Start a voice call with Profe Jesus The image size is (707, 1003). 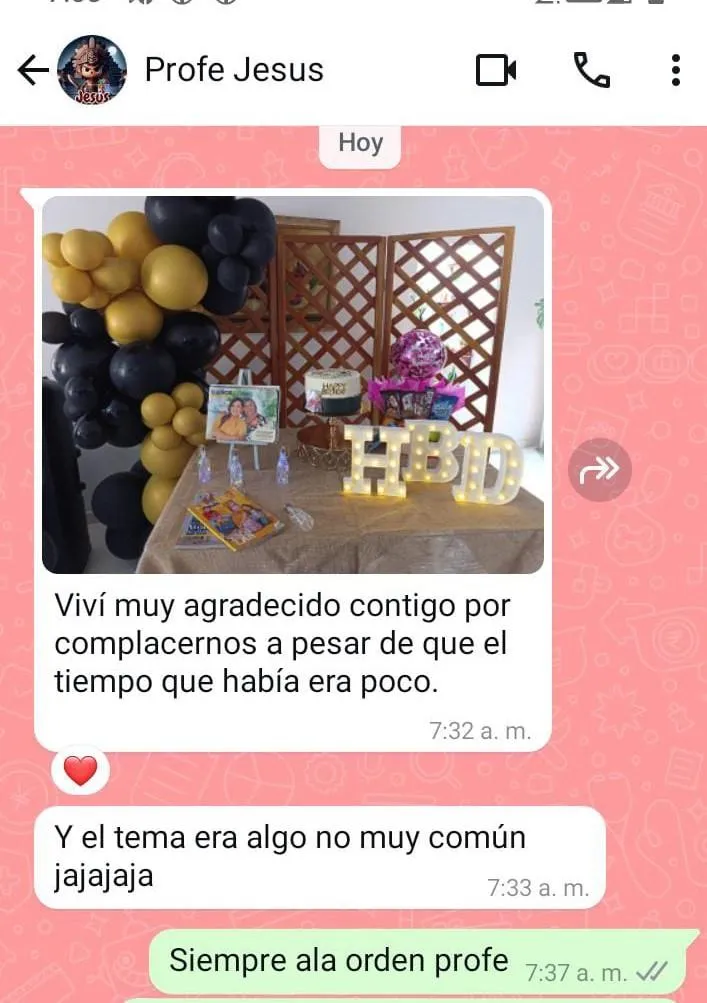point(591,70)
